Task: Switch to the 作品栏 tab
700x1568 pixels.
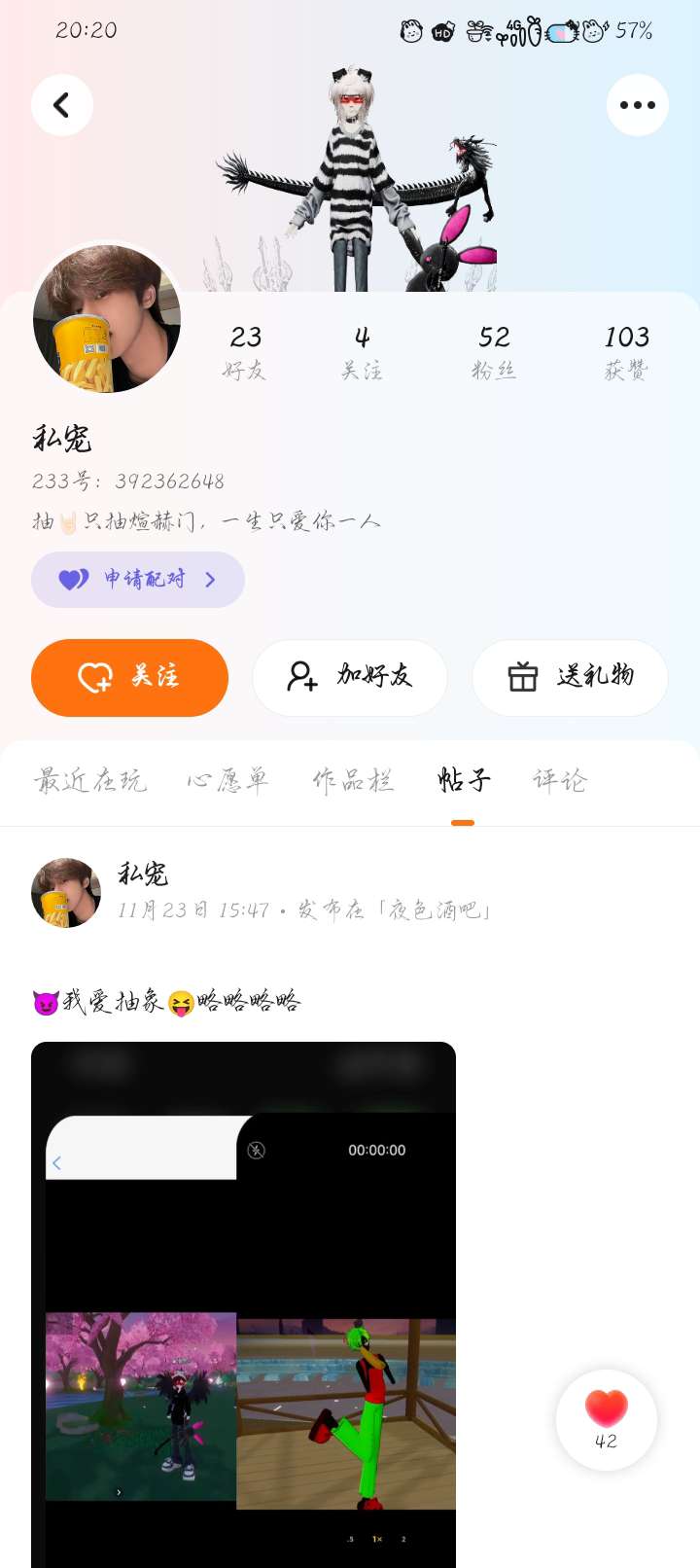Action: [353, 780]
